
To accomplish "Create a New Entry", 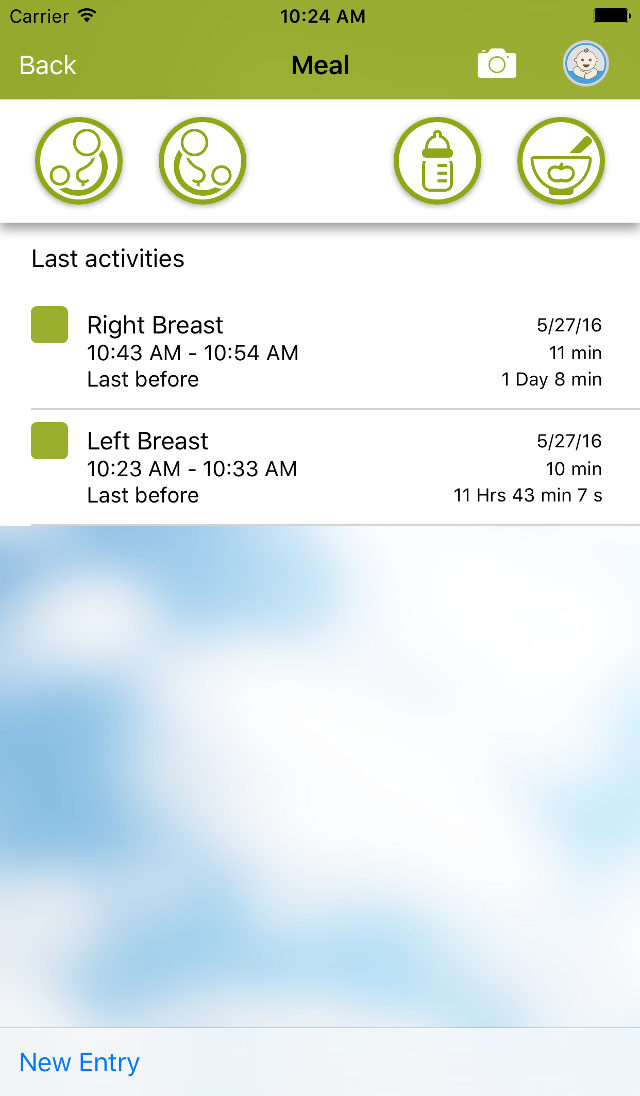I will point(80,1062).
